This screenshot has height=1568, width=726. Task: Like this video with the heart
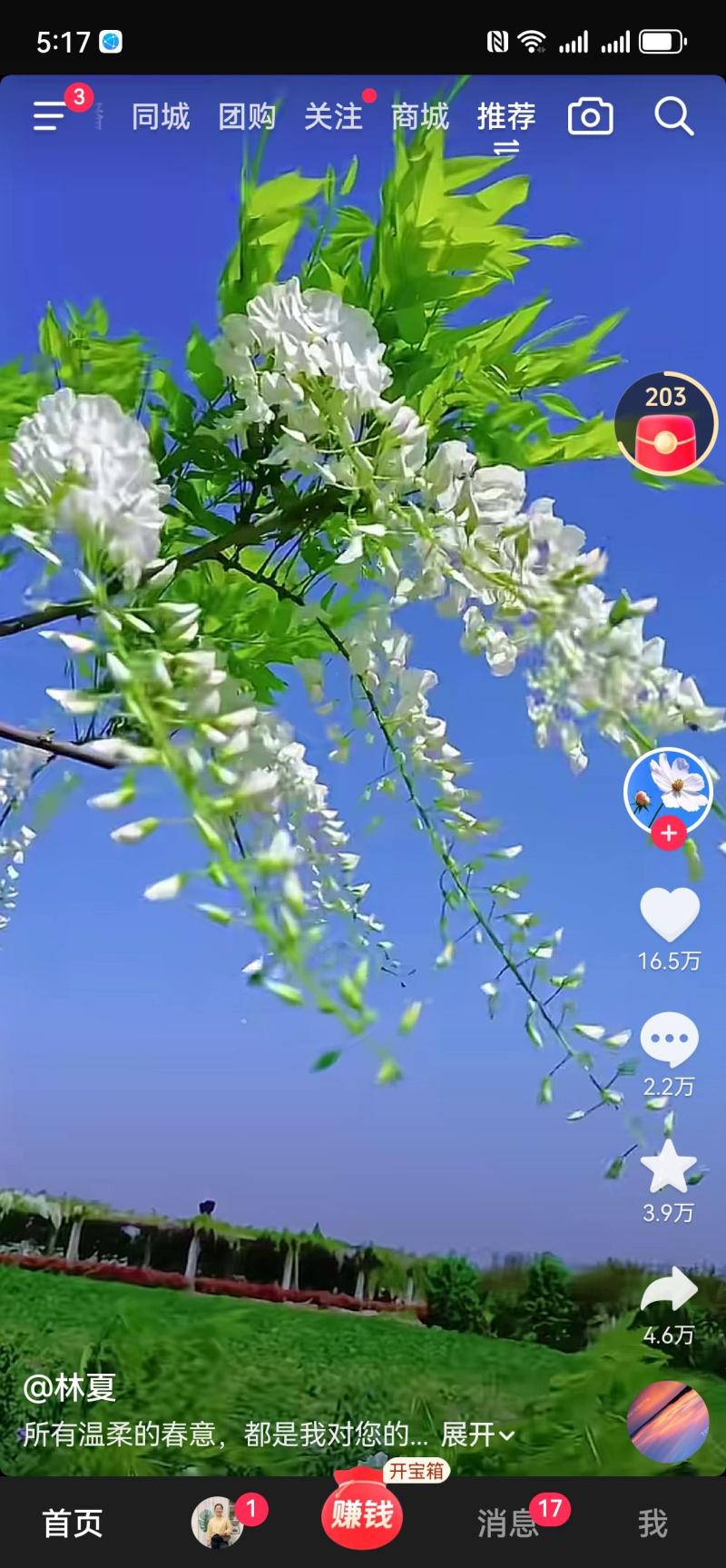[670, 914]
